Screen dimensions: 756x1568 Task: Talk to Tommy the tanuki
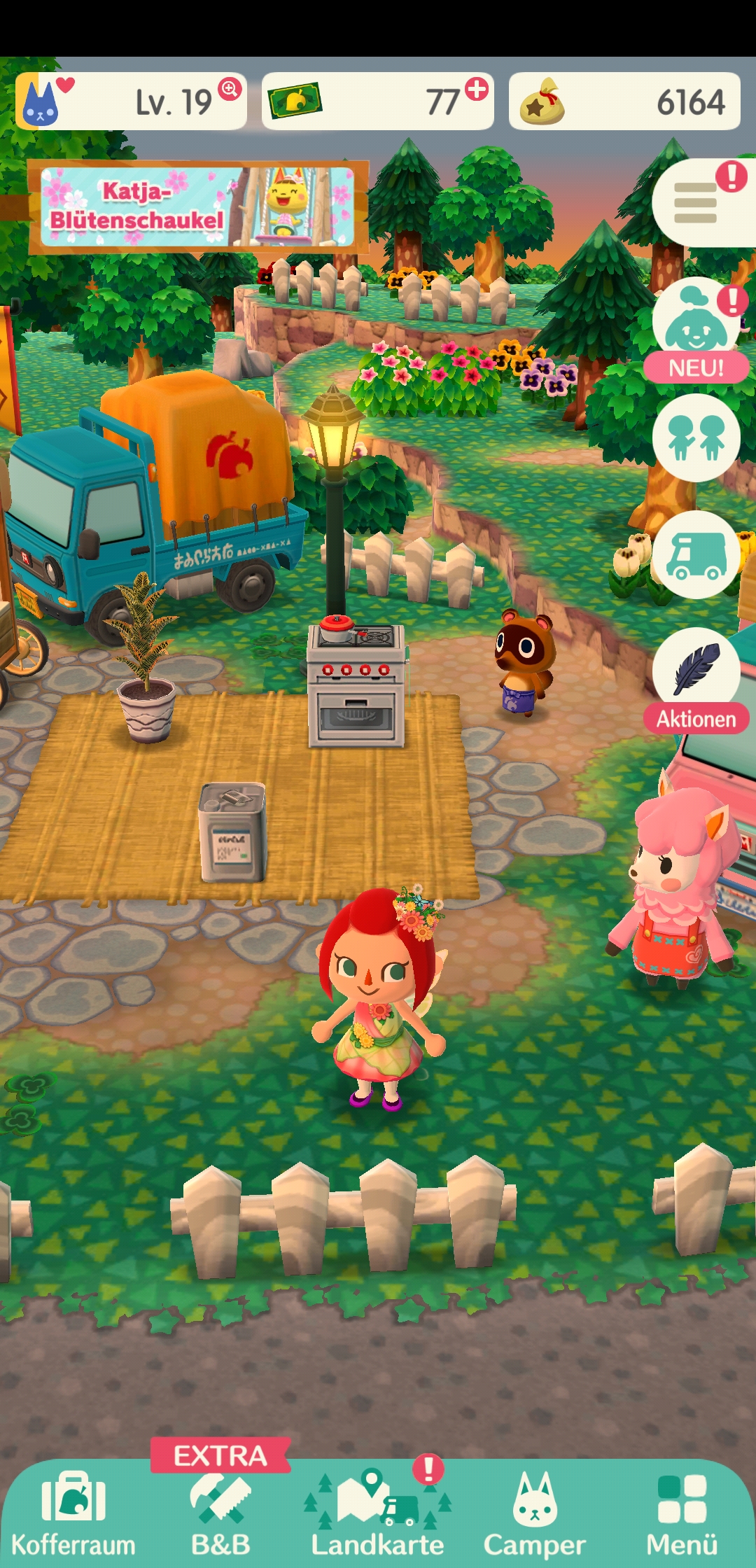(524, 663)
